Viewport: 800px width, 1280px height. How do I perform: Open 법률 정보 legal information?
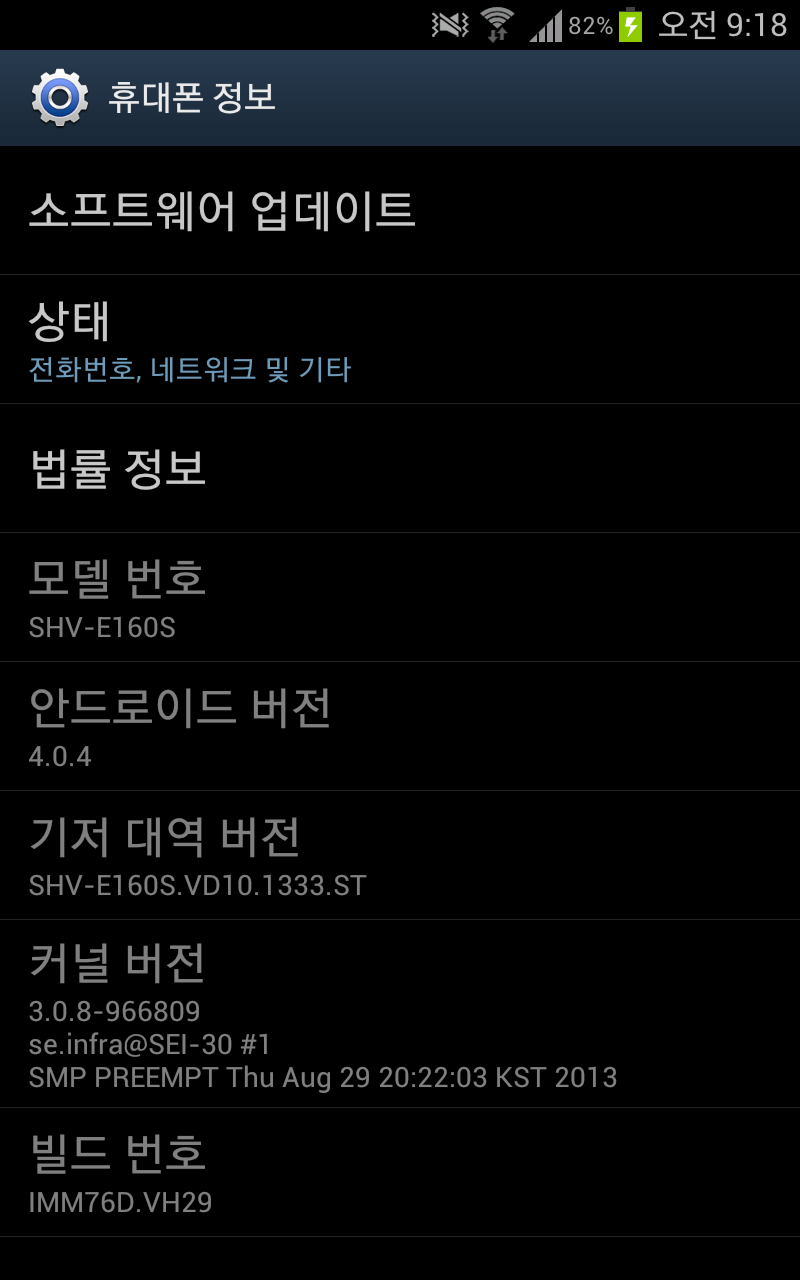400,468
